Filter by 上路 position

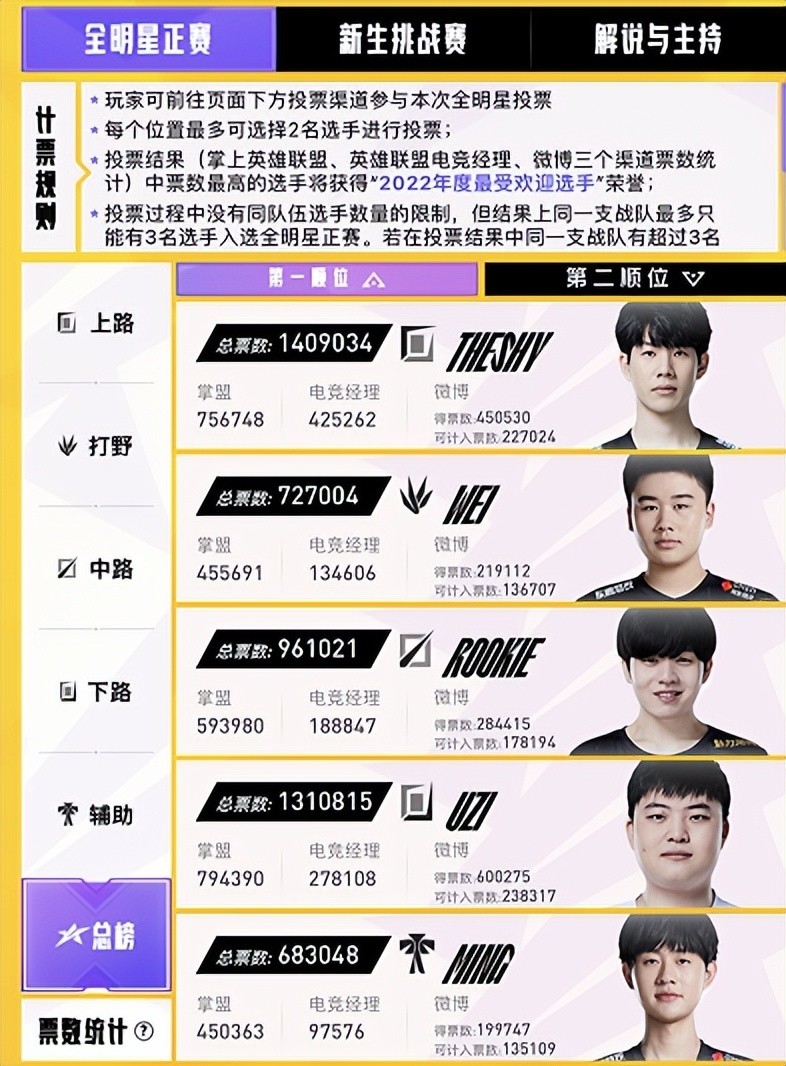97,323
